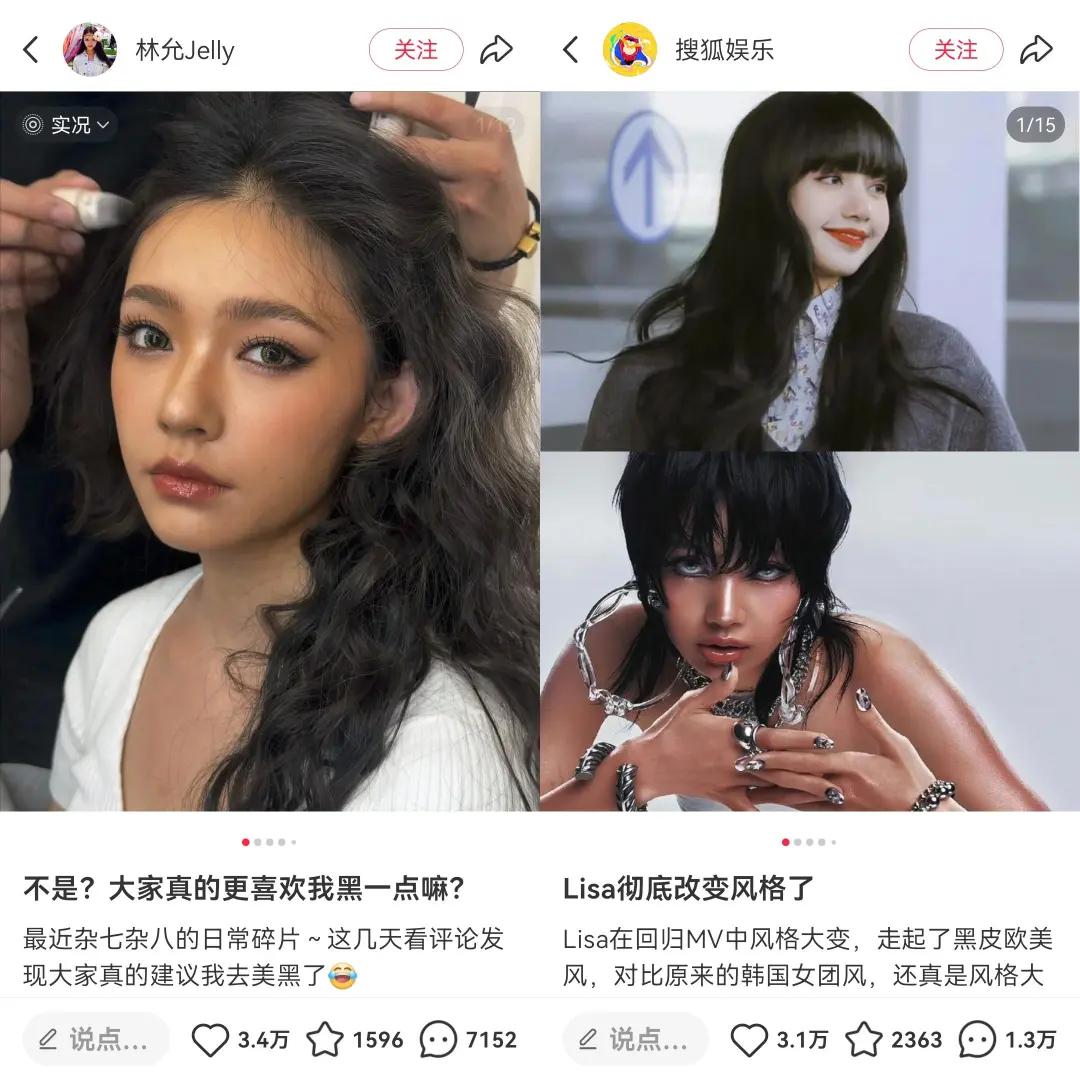The image size is (1080, 1080).
Task: Like the Lisa post with 3.1万 likes
Action: click(x=750, y=1040)
